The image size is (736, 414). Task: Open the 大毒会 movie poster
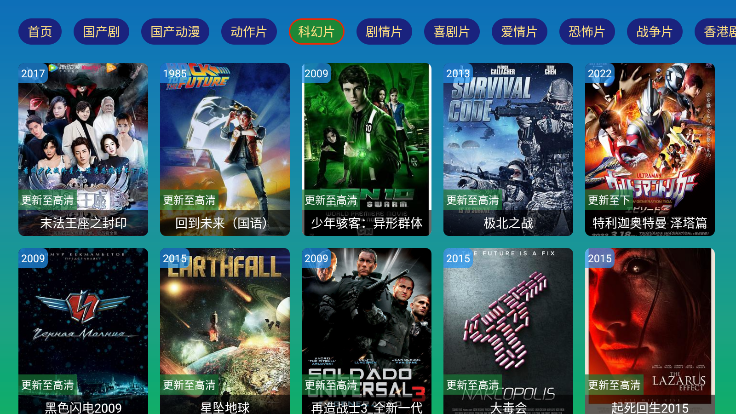tap(508, 330)
